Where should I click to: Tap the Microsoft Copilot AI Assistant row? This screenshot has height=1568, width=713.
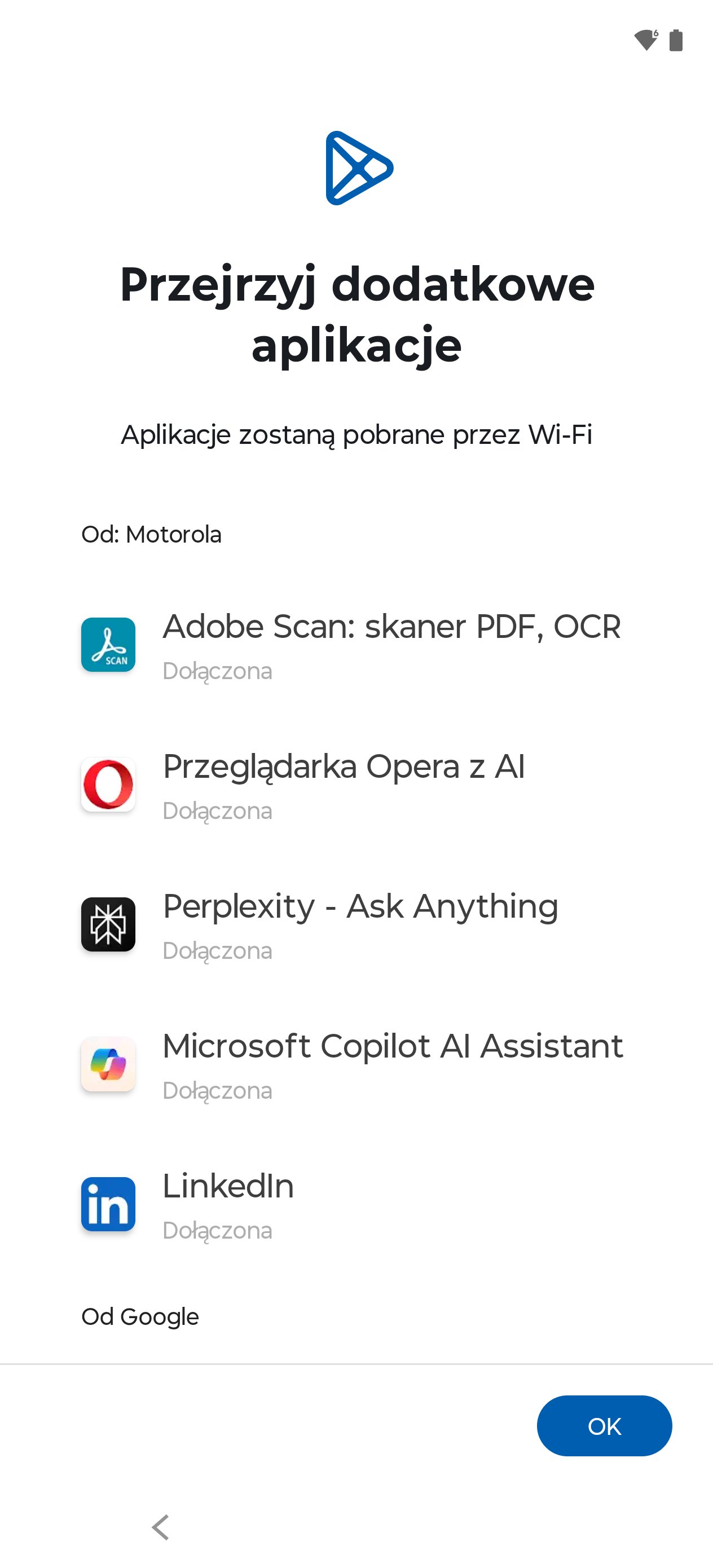pos(356,1065)
